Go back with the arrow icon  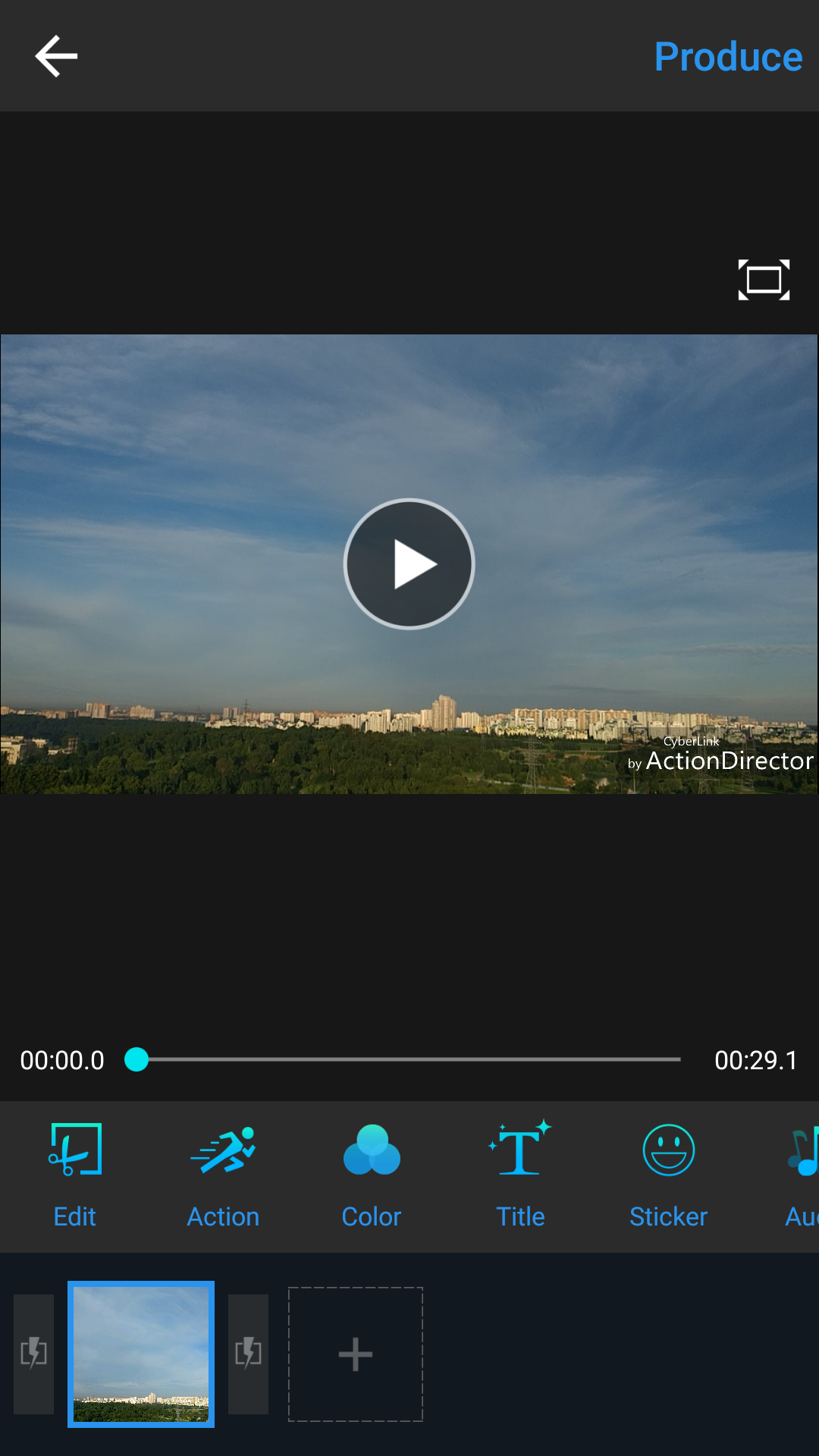point(56,56)
